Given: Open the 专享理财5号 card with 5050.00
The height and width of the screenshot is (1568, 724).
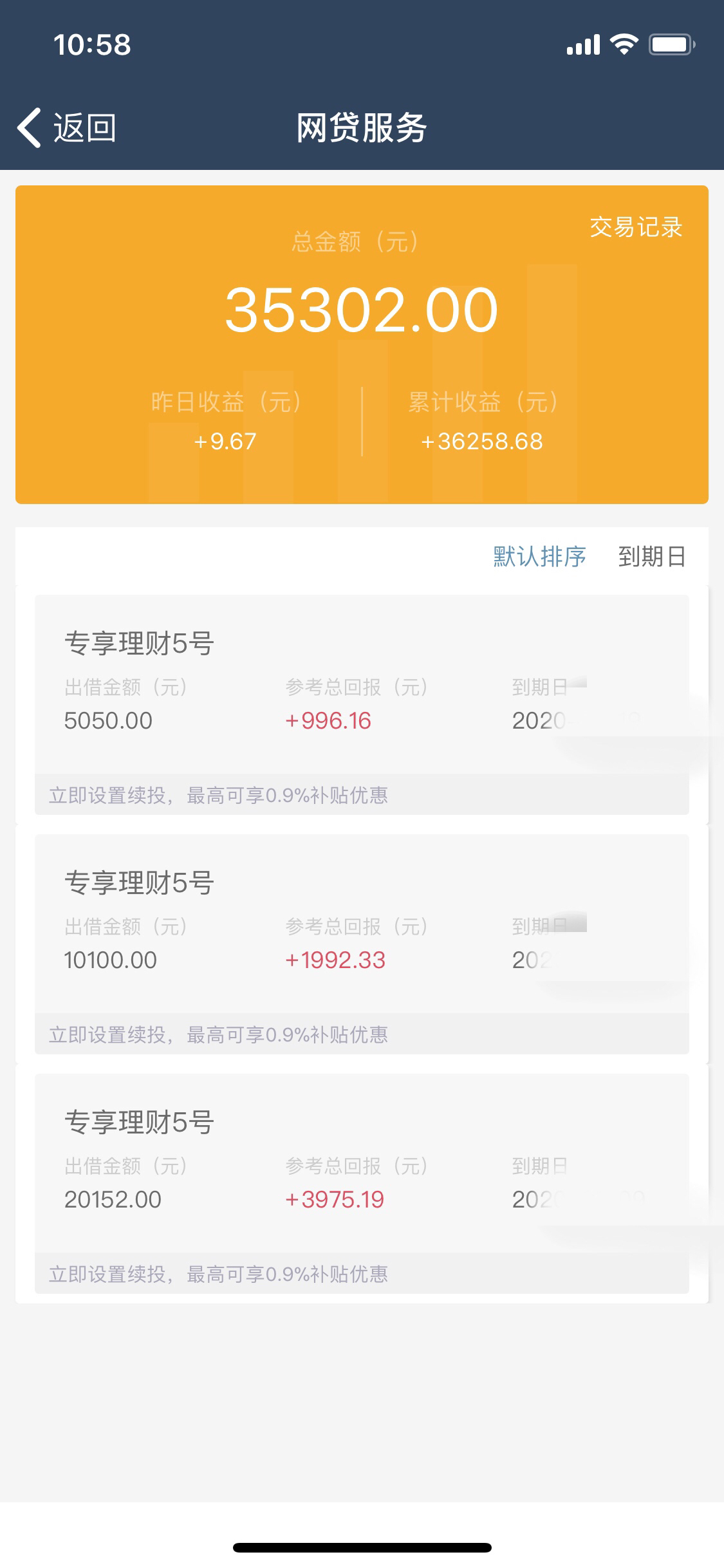Looking at the screenshot, I should coord(362,684).
